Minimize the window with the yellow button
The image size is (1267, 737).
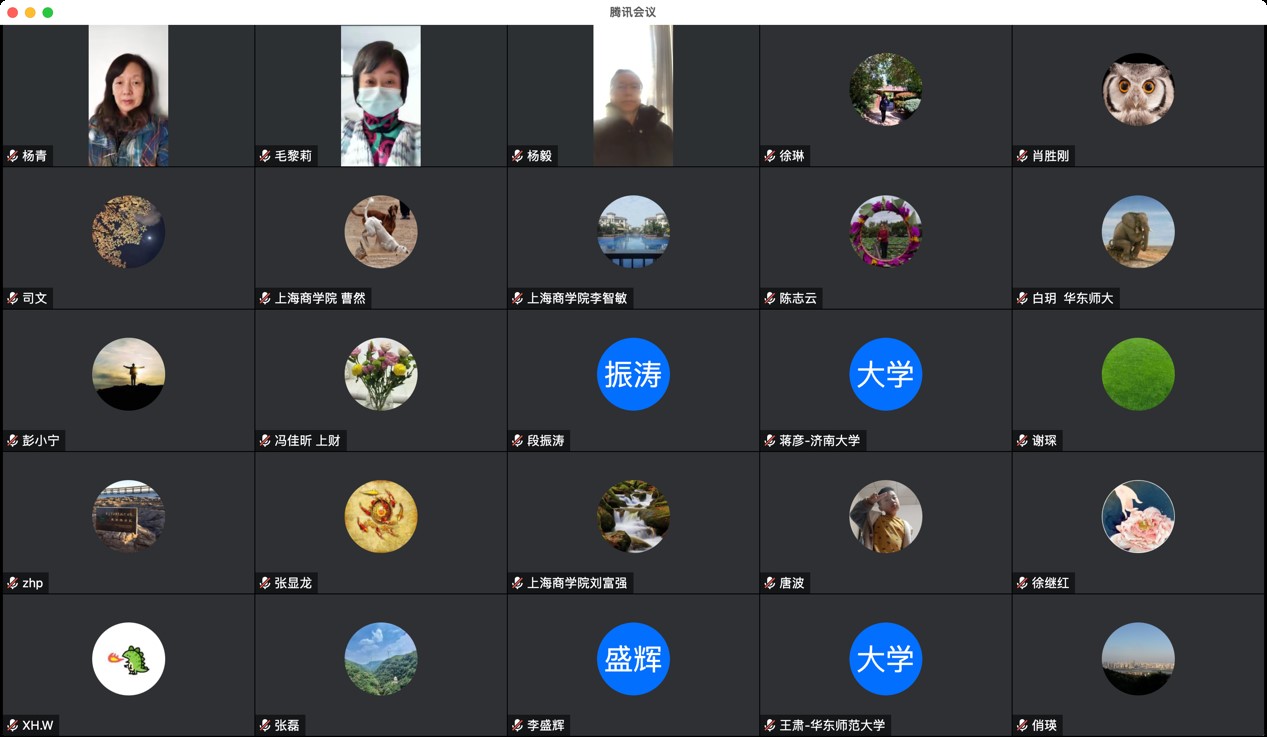point(30,12)
